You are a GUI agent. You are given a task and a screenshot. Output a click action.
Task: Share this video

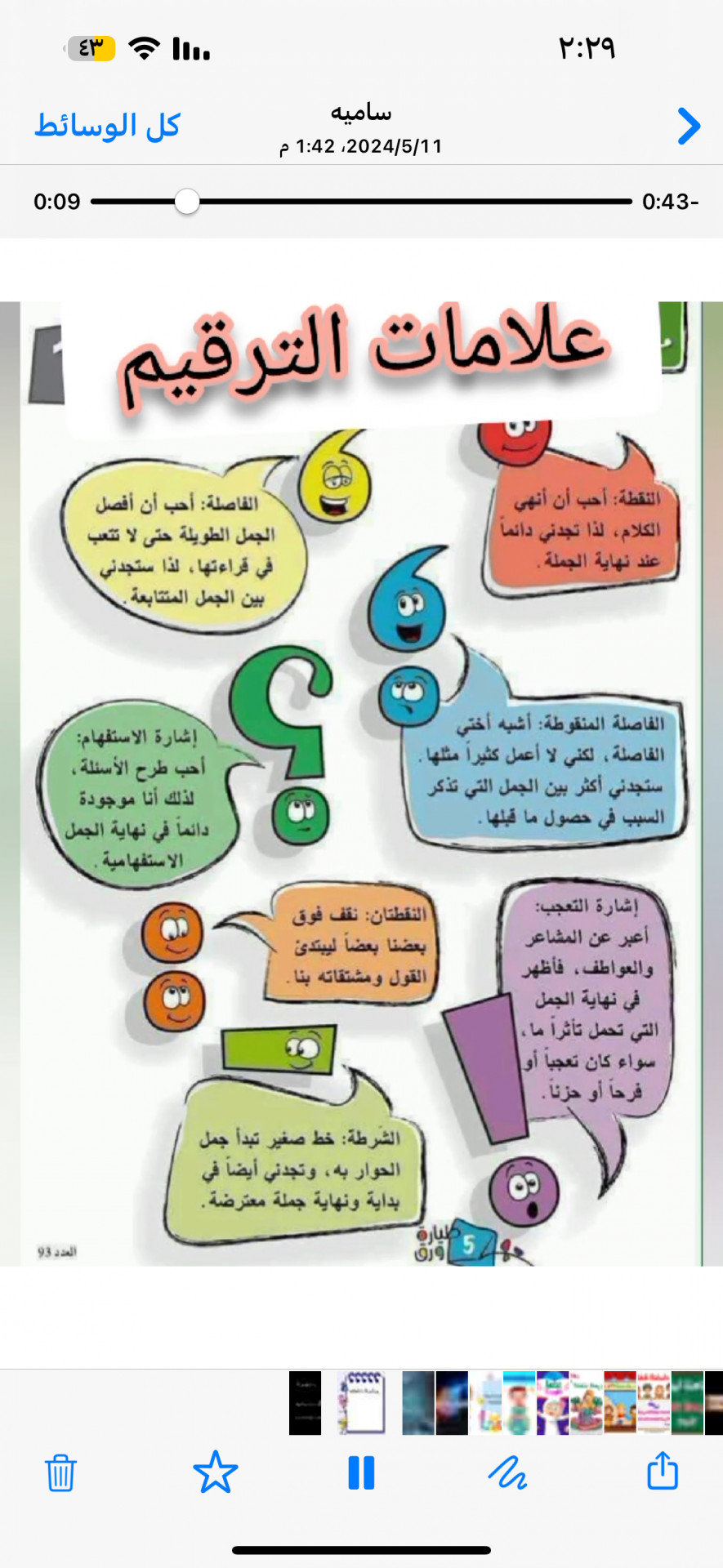(662, 1471)
